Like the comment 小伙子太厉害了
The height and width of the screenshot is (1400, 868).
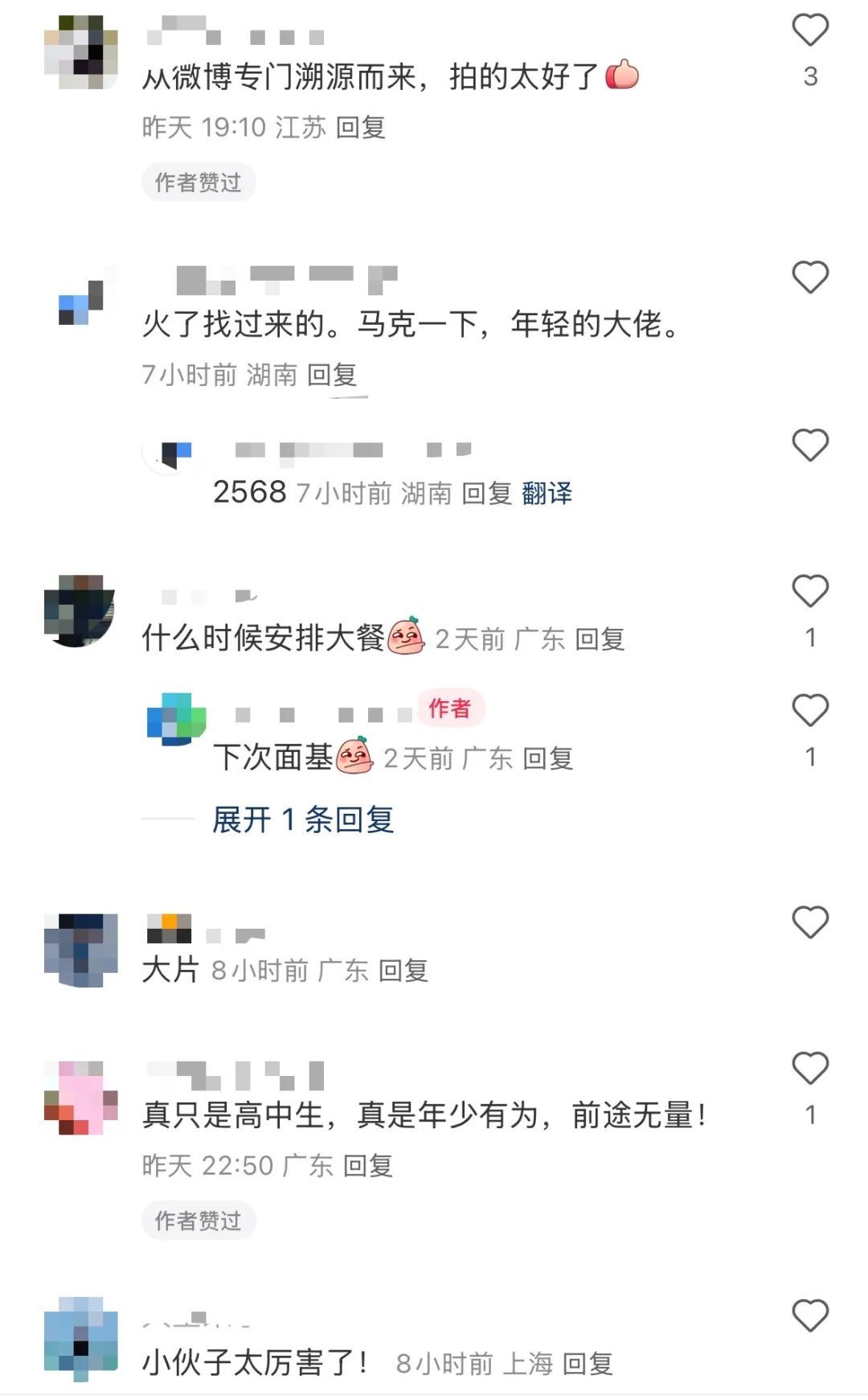(x=810, y=1316)
